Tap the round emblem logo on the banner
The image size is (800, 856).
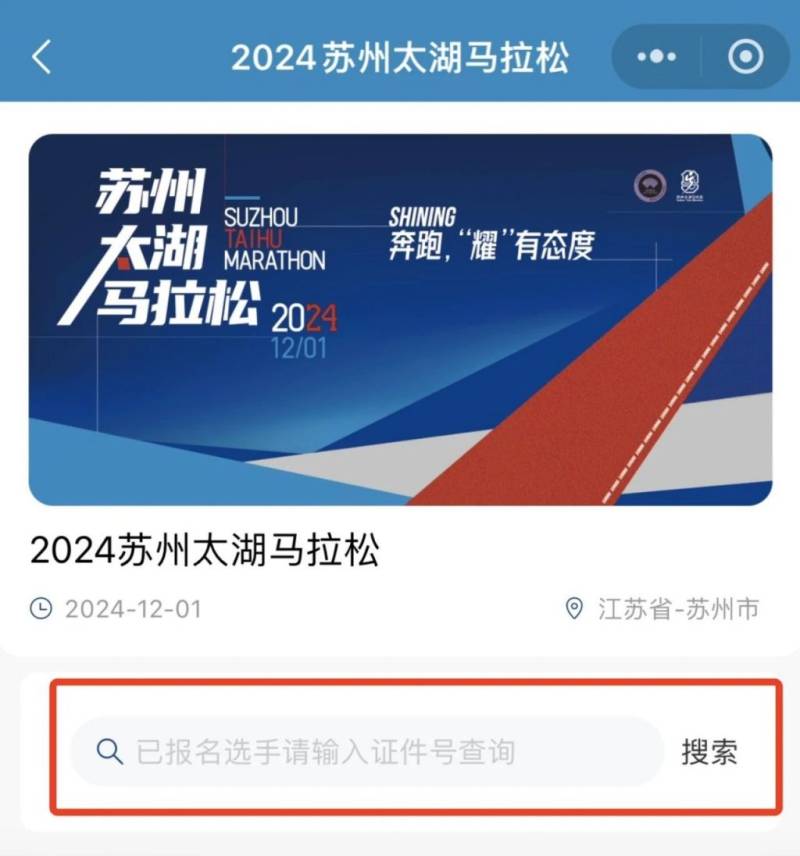point(649,184)
